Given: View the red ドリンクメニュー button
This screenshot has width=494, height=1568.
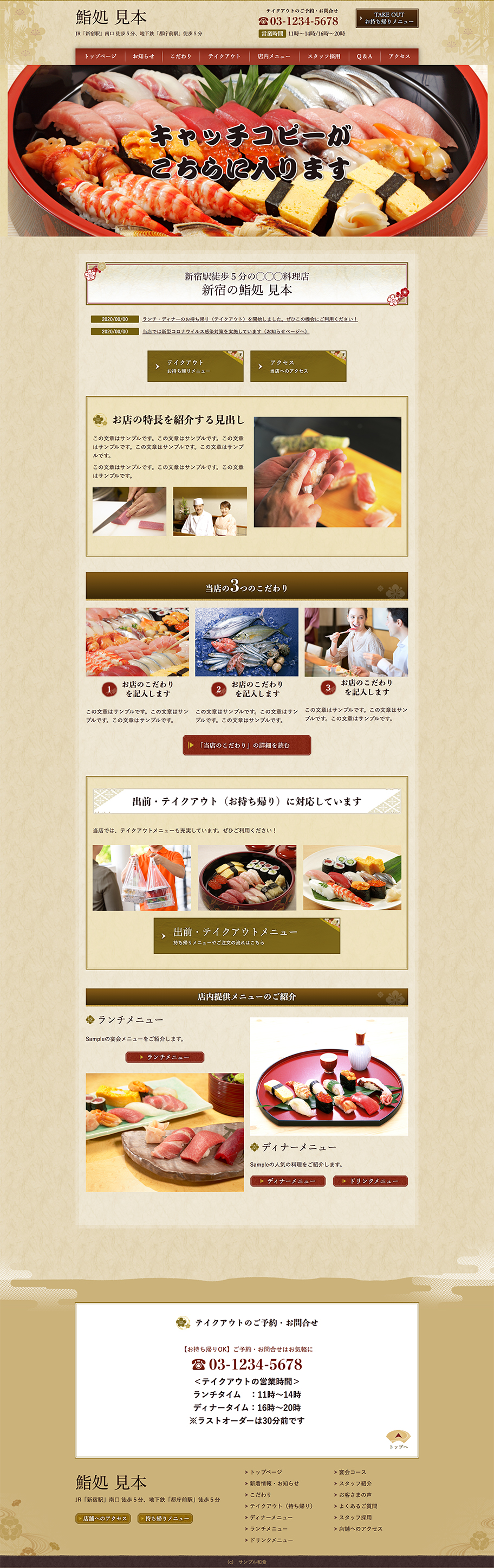Looking at the screenshot, I should coord(370,1181).
